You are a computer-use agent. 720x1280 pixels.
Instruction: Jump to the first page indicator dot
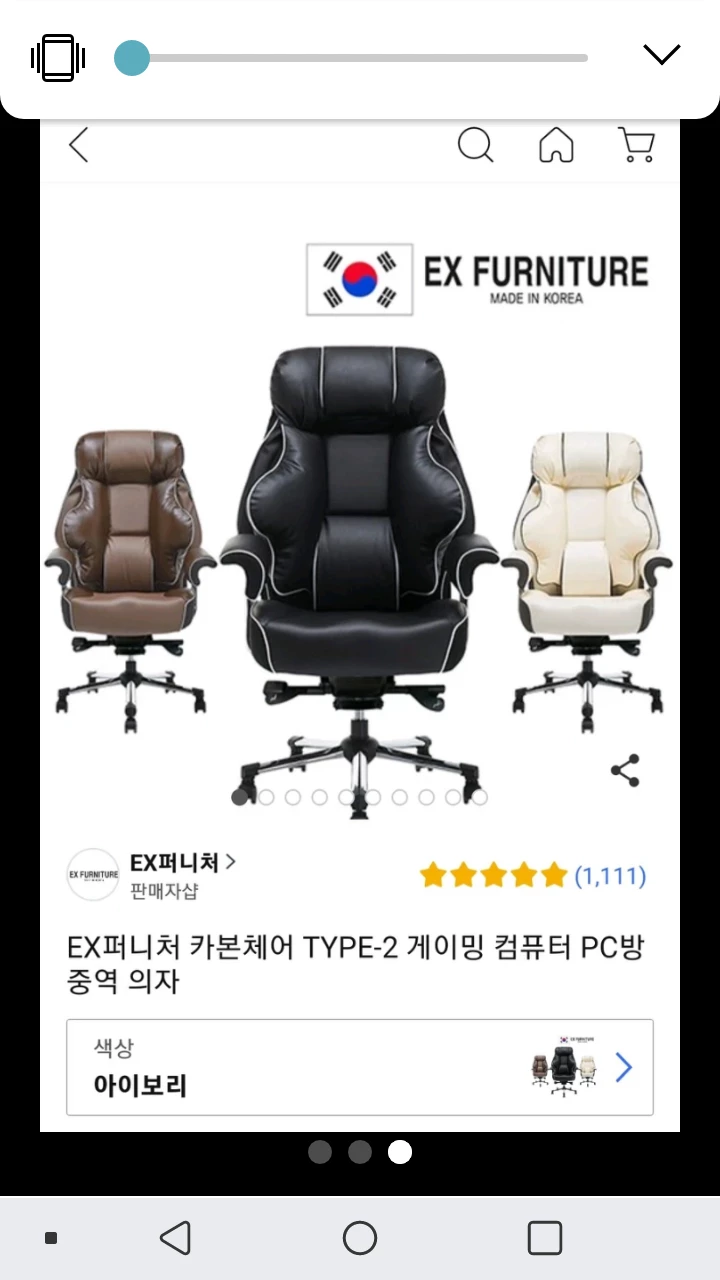pyautogui.click(x=320, y=1152)
